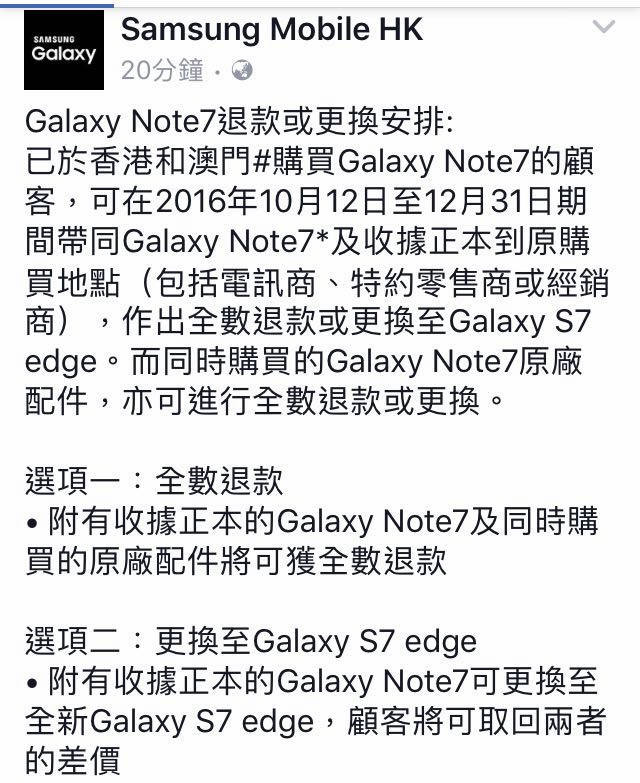This screenshot has width=640, height=783.
Task: Tap the Samsung Galaxy profile picture
Action: (x=64, y=49)
